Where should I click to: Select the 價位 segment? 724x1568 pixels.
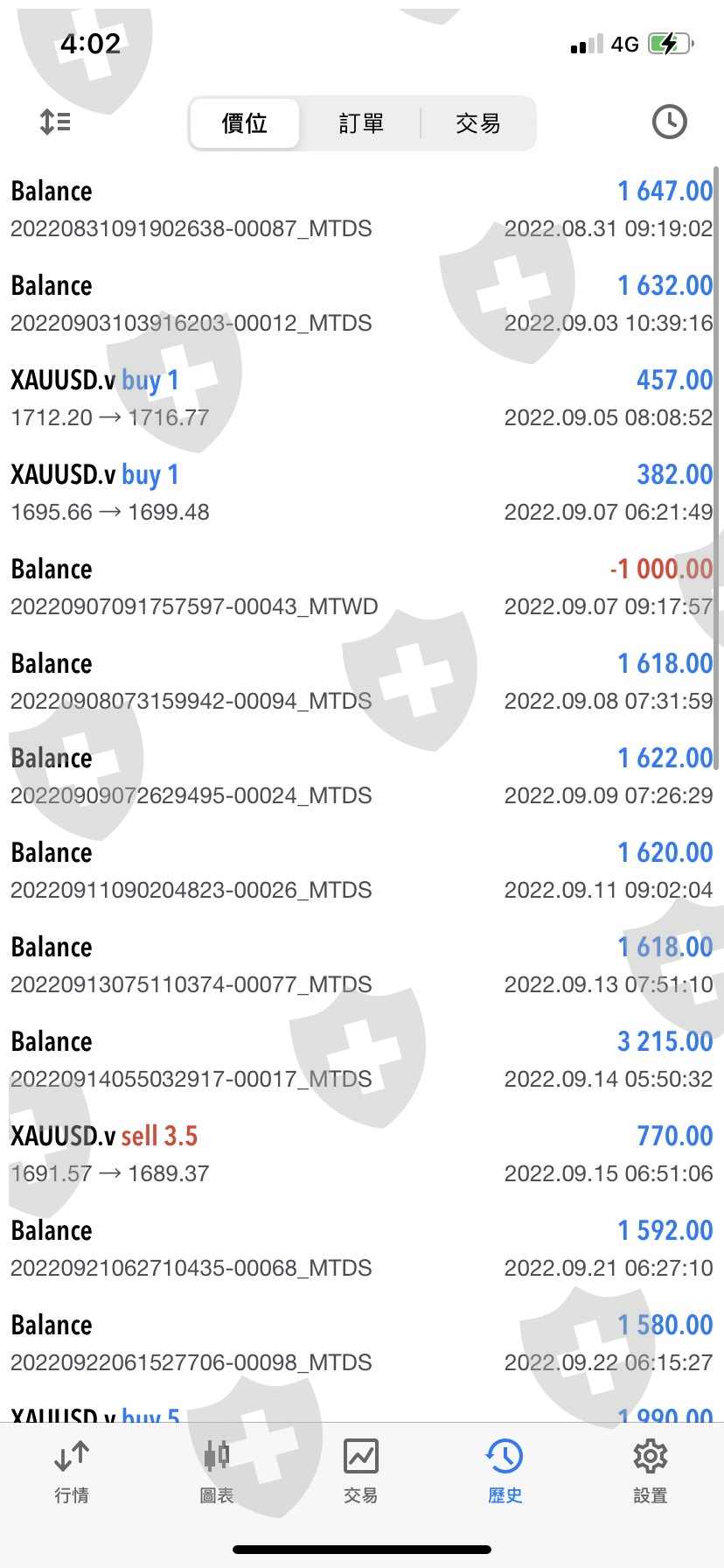245,123
